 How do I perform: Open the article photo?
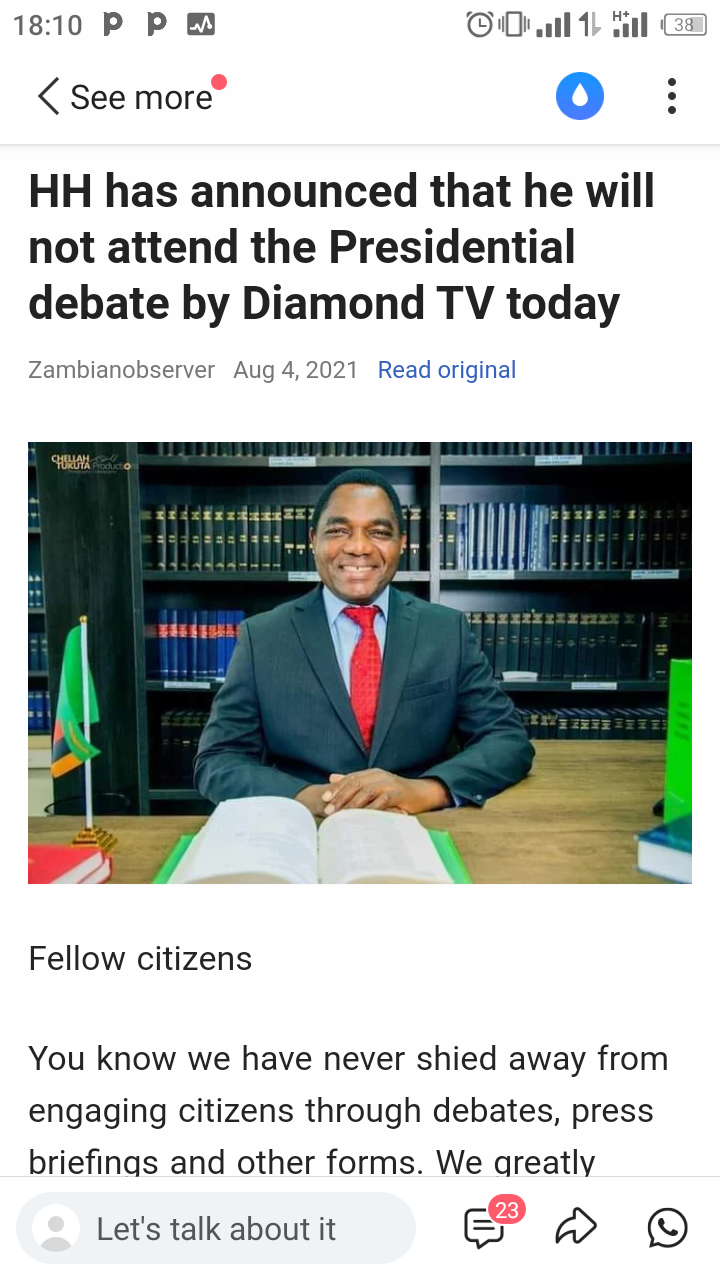click(360, 662)
